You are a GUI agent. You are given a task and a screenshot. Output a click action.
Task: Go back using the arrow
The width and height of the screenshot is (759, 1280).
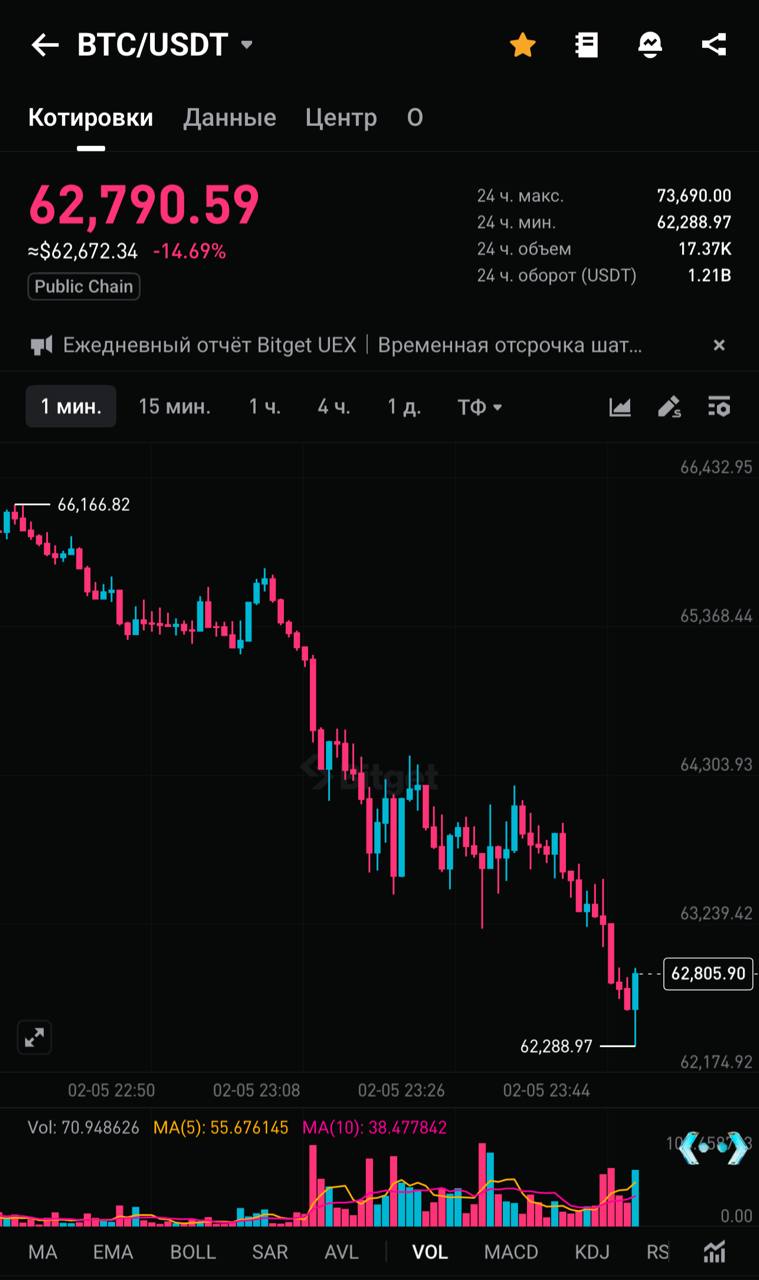44,45
